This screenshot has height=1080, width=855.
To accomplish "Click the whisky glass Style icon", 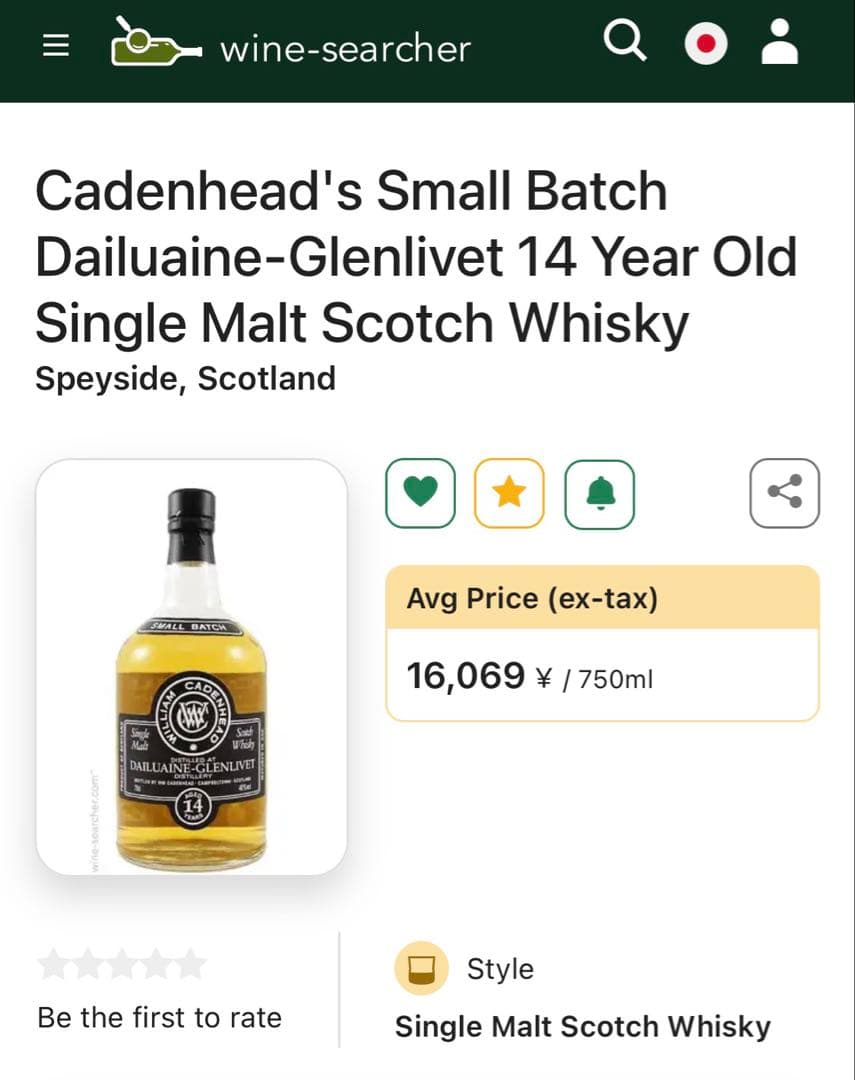I will pyautogui.click(x=420, y=968).
